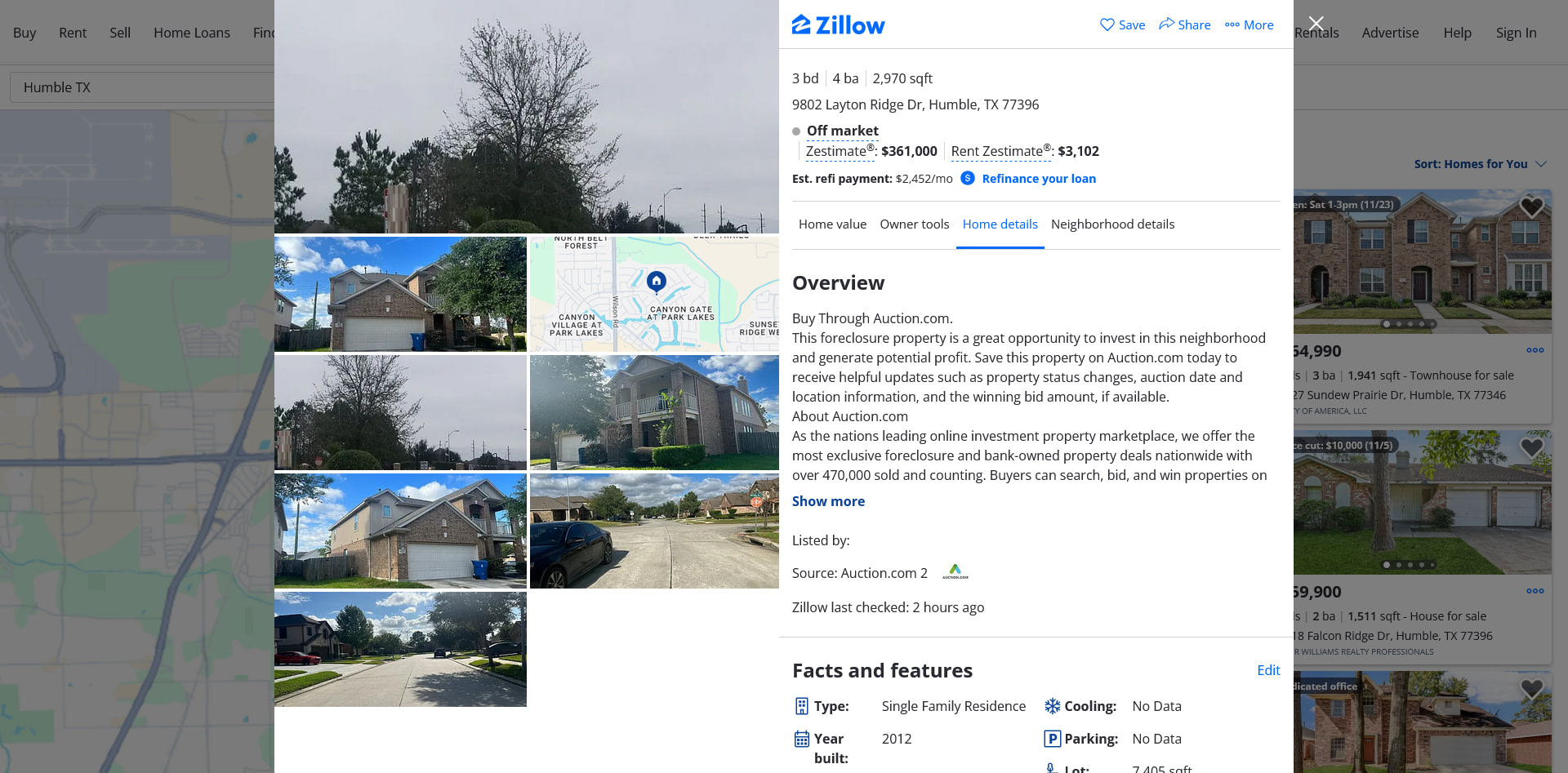Save this home with the heart
1568x773 pixels.
[1122, 24]
